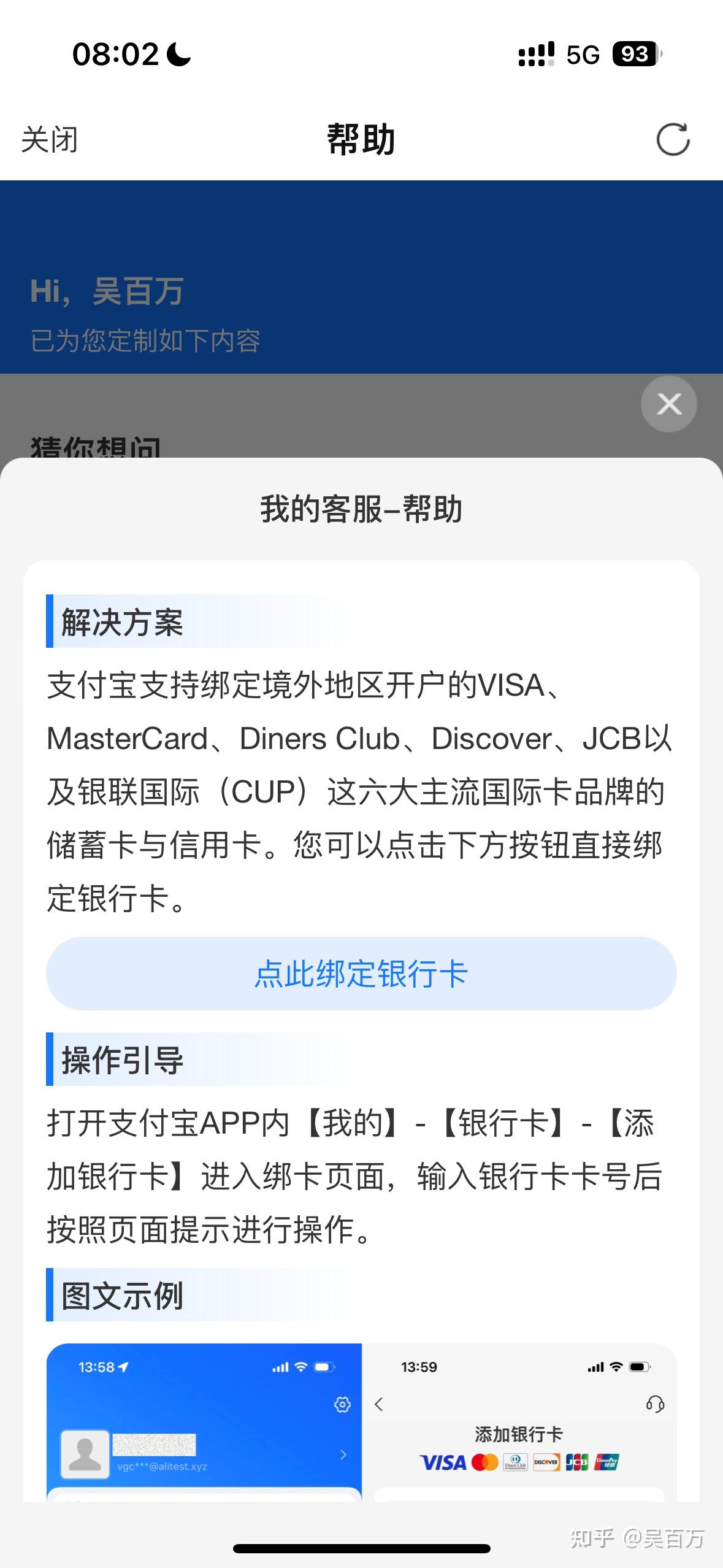
Task: Click the profile avatar in example image
Action: [x=85, y=1454]
